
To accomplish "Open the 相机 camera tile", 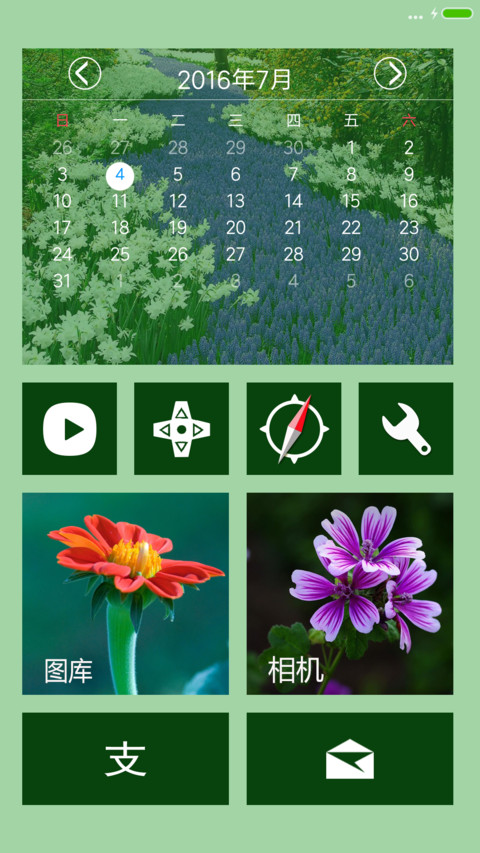I will click(350, 594).
